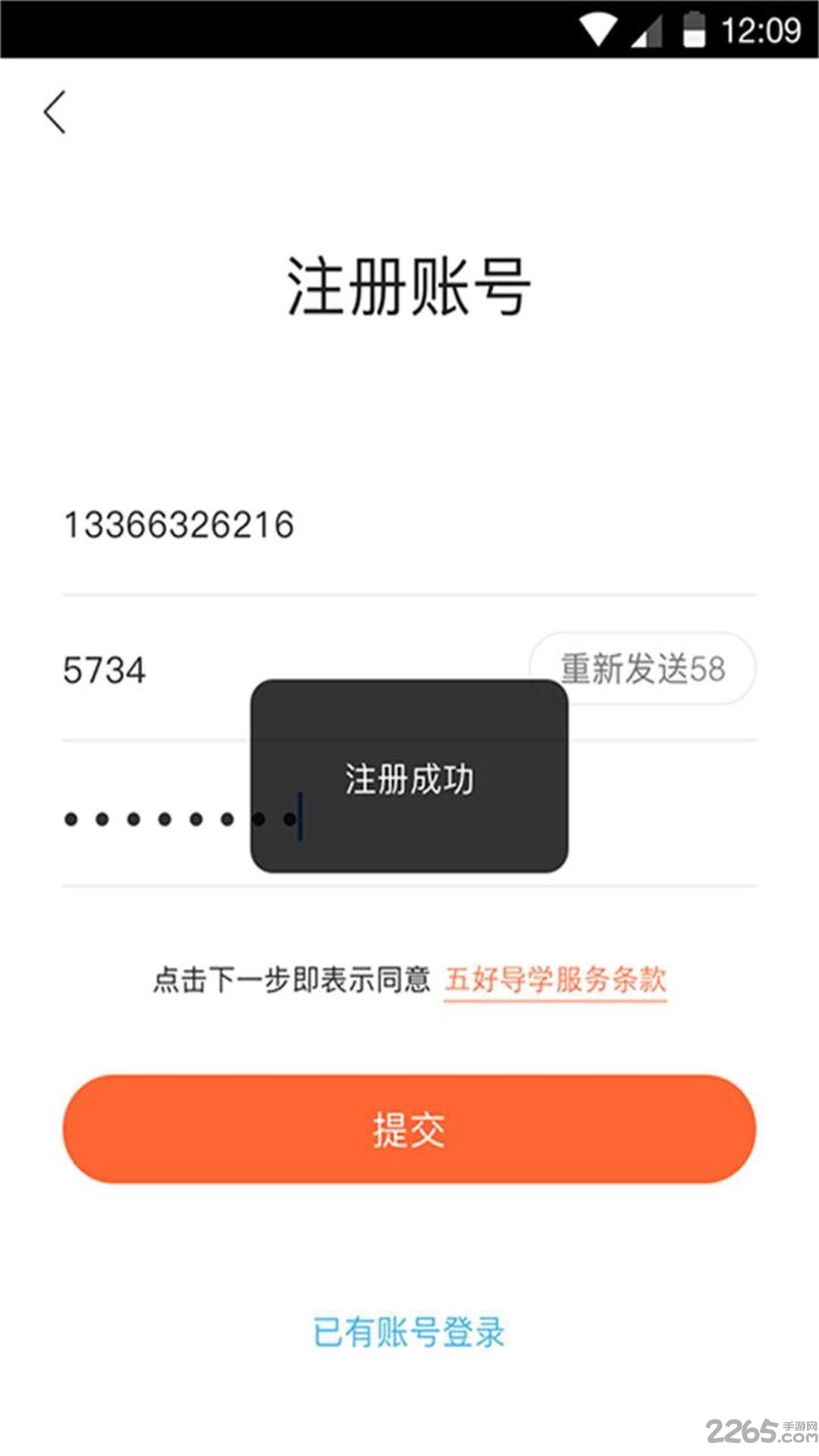Open the 五好导学服务条款 terms link
Screen dimensions: 819x1456
[555, 980]
